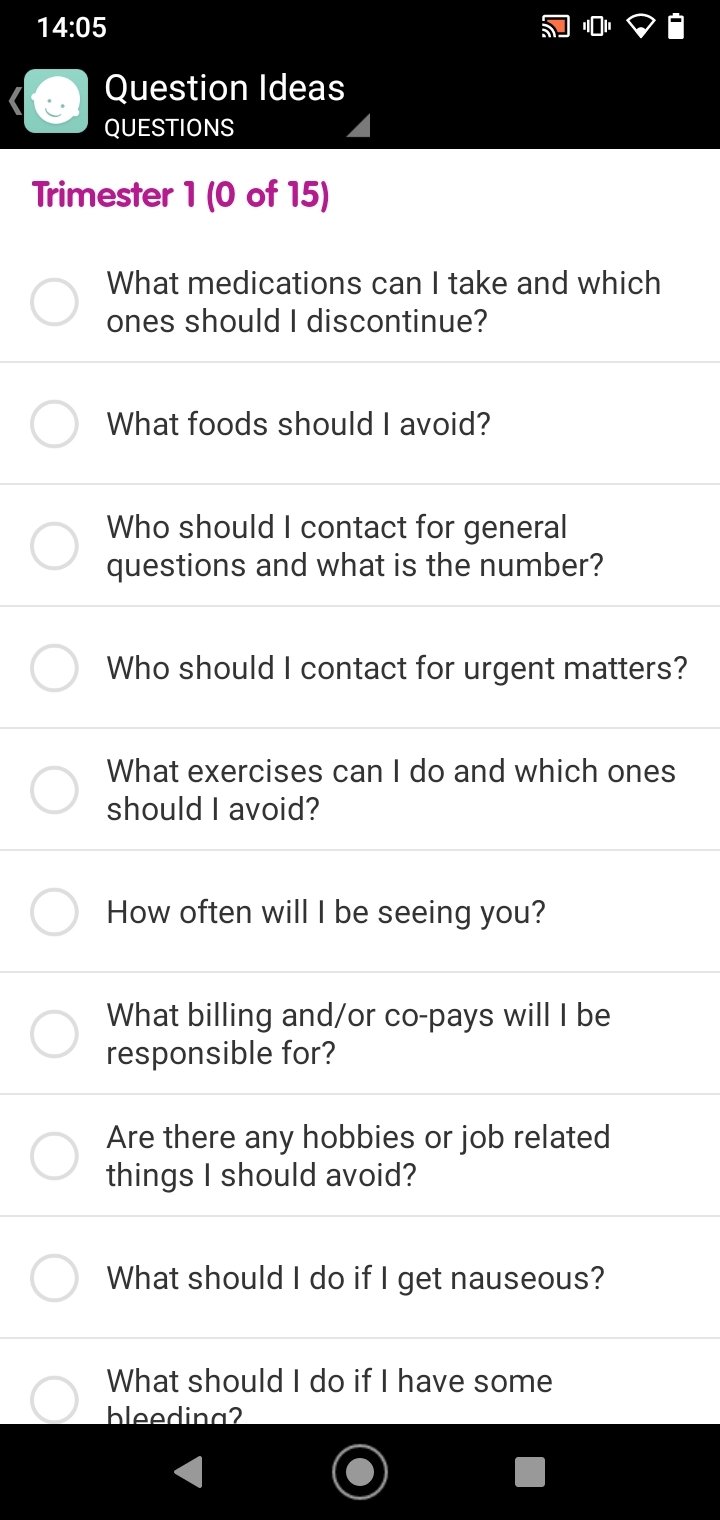Go back using the app icon arrow
The height and width of the screenshot is (1520, 720).
point(48,101)
